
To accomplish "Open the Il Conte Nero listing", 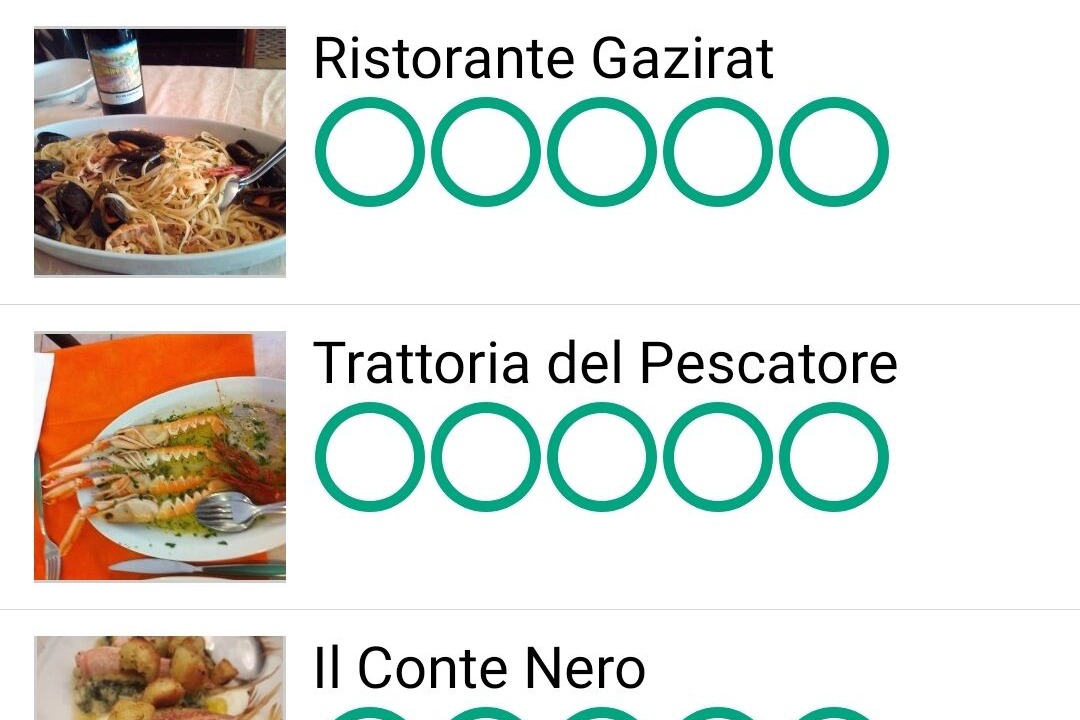I will pos(479,668).
